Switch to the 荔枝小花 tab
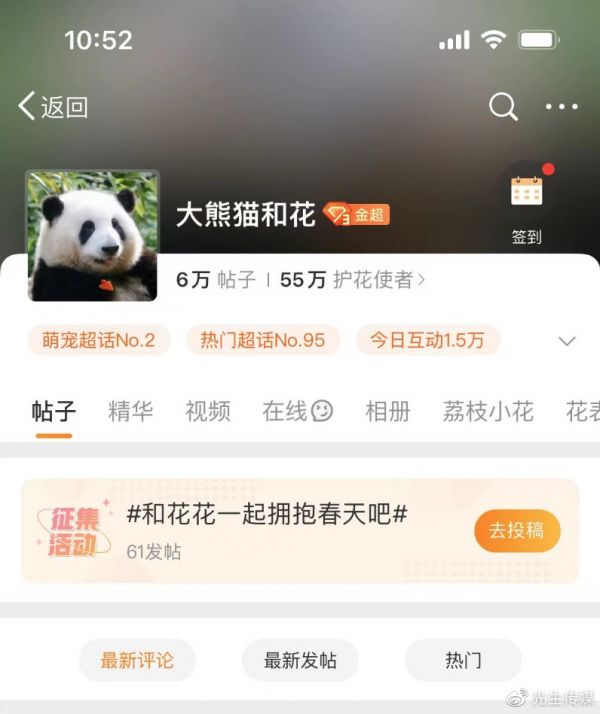The width and height of the screenshot is (600, 714). tap(488, 411)
